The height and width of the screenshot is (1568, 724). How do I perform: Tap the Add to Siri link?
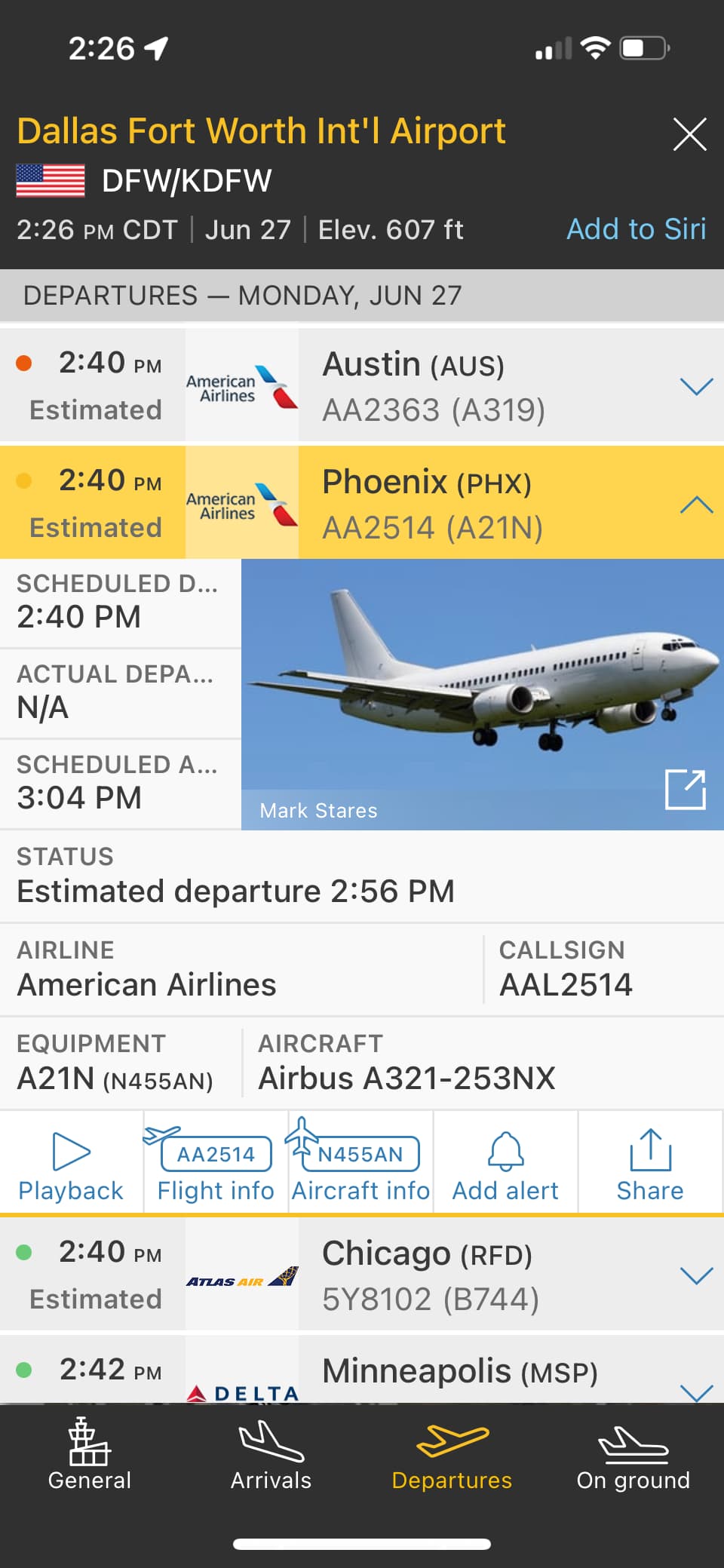click(636, 229)
